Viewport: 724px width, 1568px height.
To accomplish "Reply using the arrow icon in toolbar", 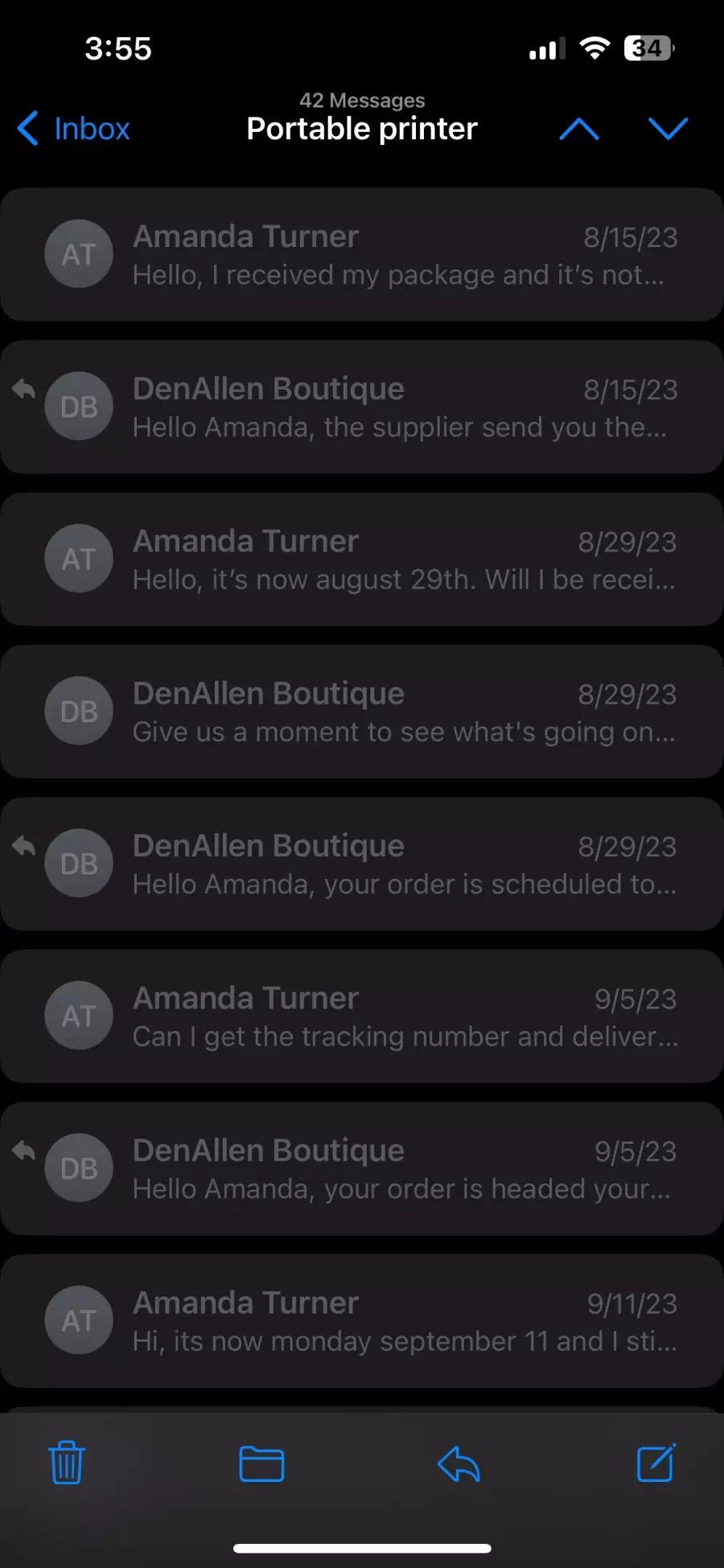I will click(459, 1464).
